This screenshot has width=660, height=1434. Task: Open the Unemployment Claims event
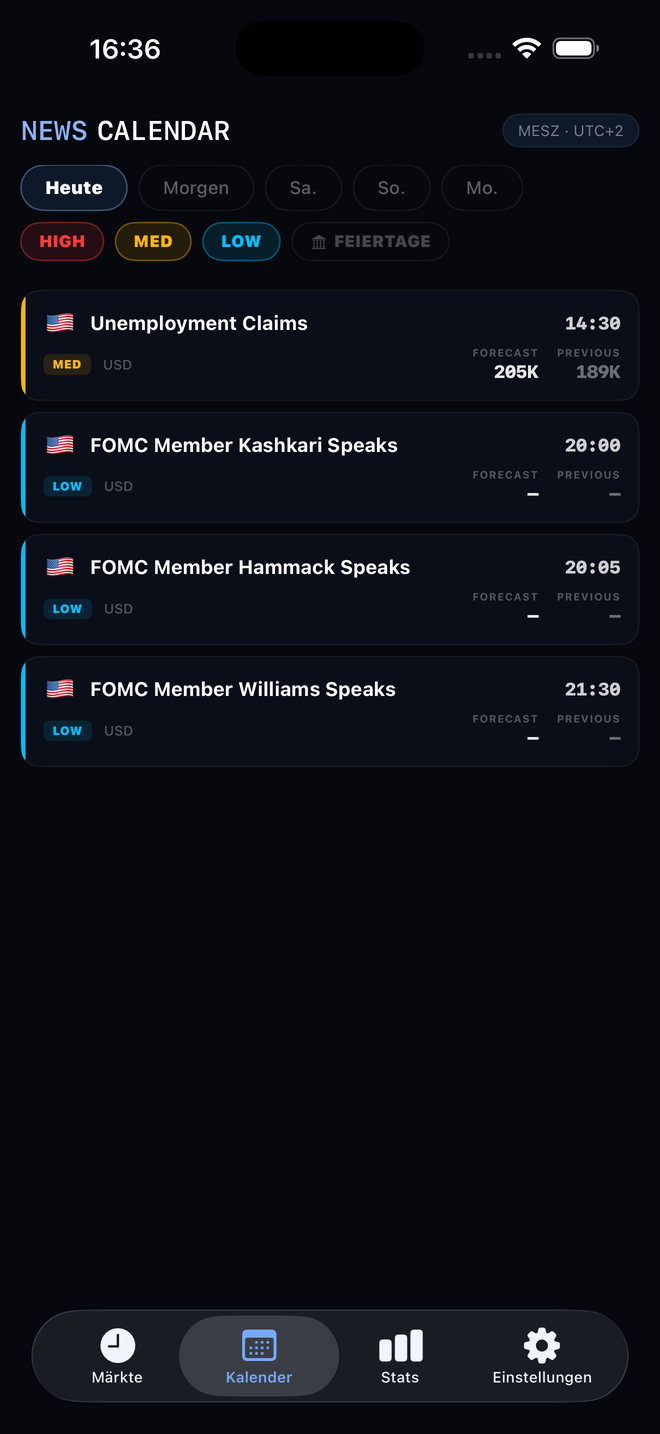330,345
